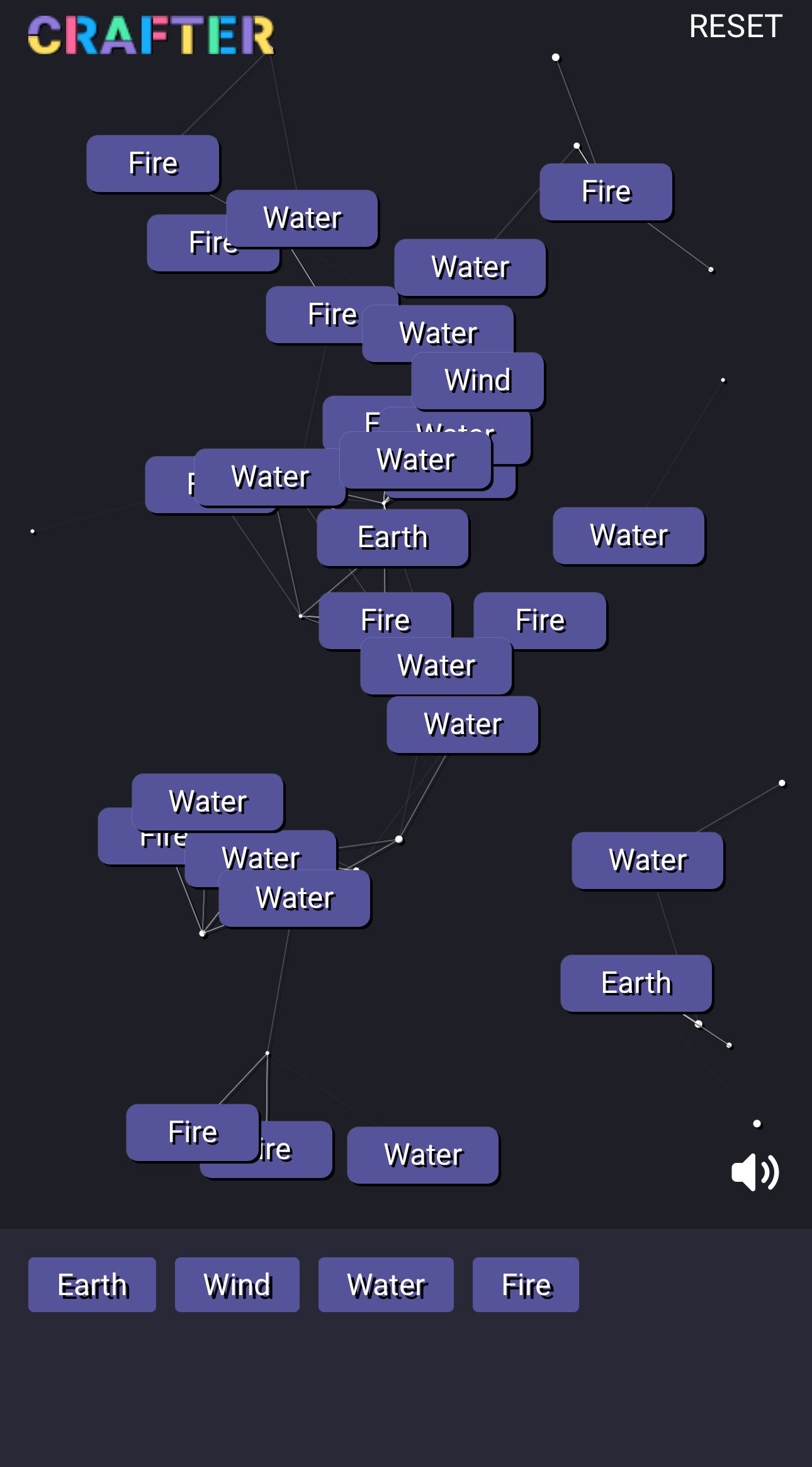
Task: Click the Water tile below the Fire-Fire pair
Action: [x=436, y=665]
